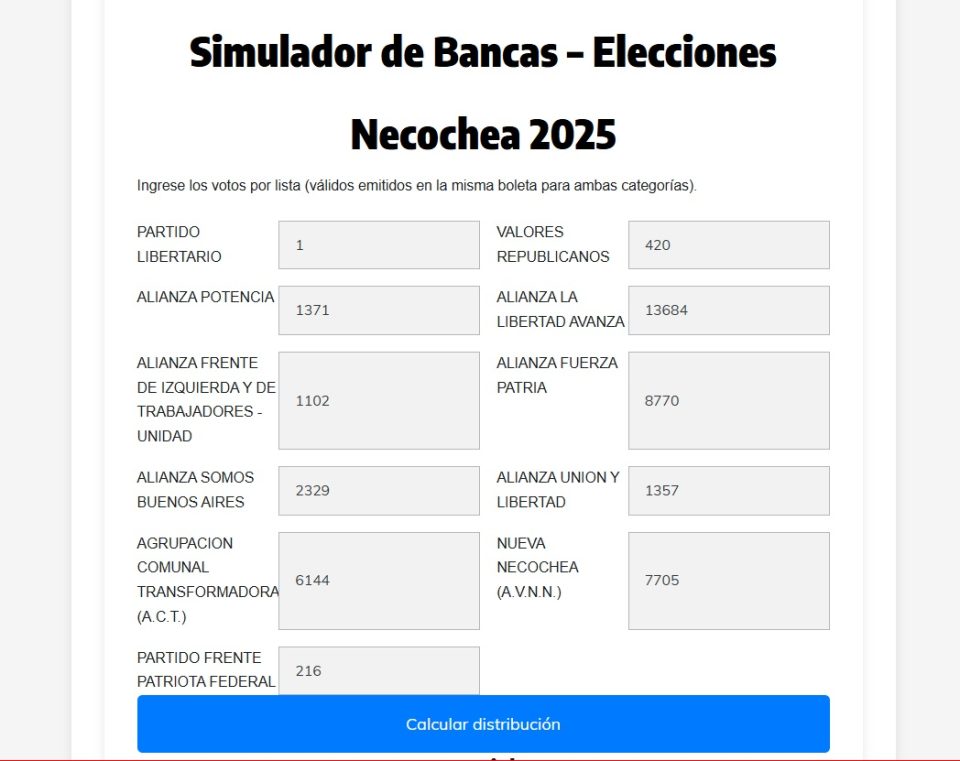Focus Agrupacion Comunal Transformadora votes input
Viewport: 960px width, 761px height.
pyautogui.click(x=379, y=580)
